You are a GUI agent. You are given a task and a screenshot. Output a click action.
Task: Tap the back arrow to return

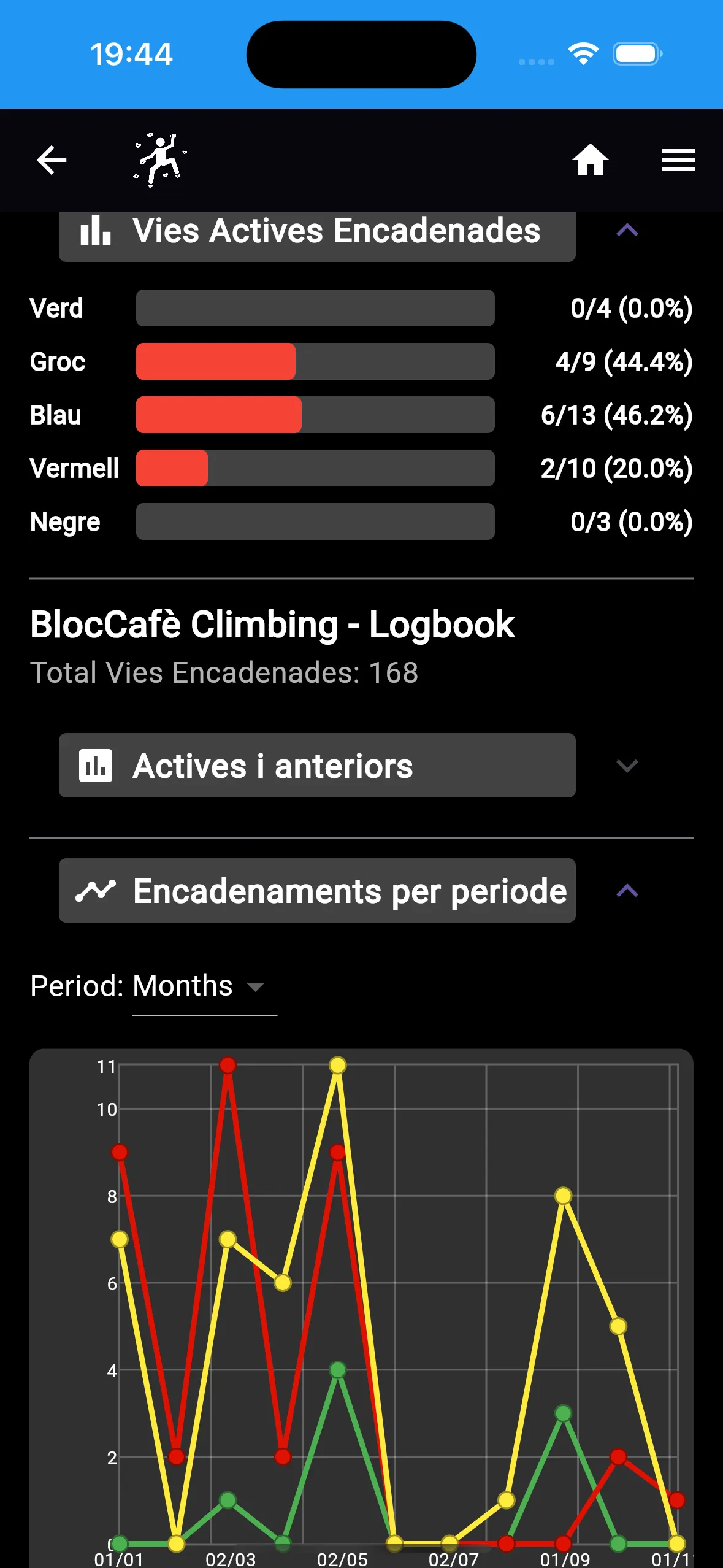click(x=52, y=159)
